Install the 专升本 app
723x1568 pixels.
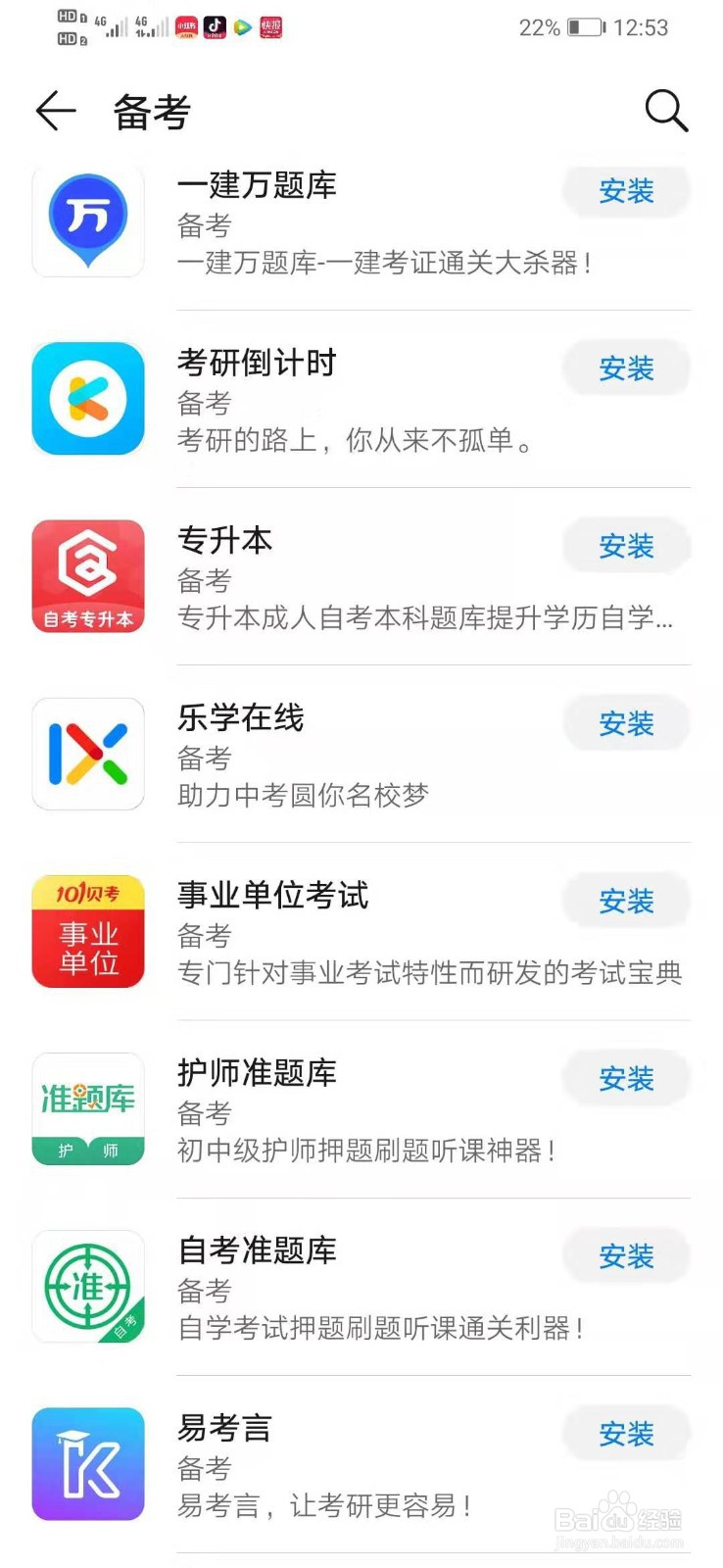click(626, 547)
